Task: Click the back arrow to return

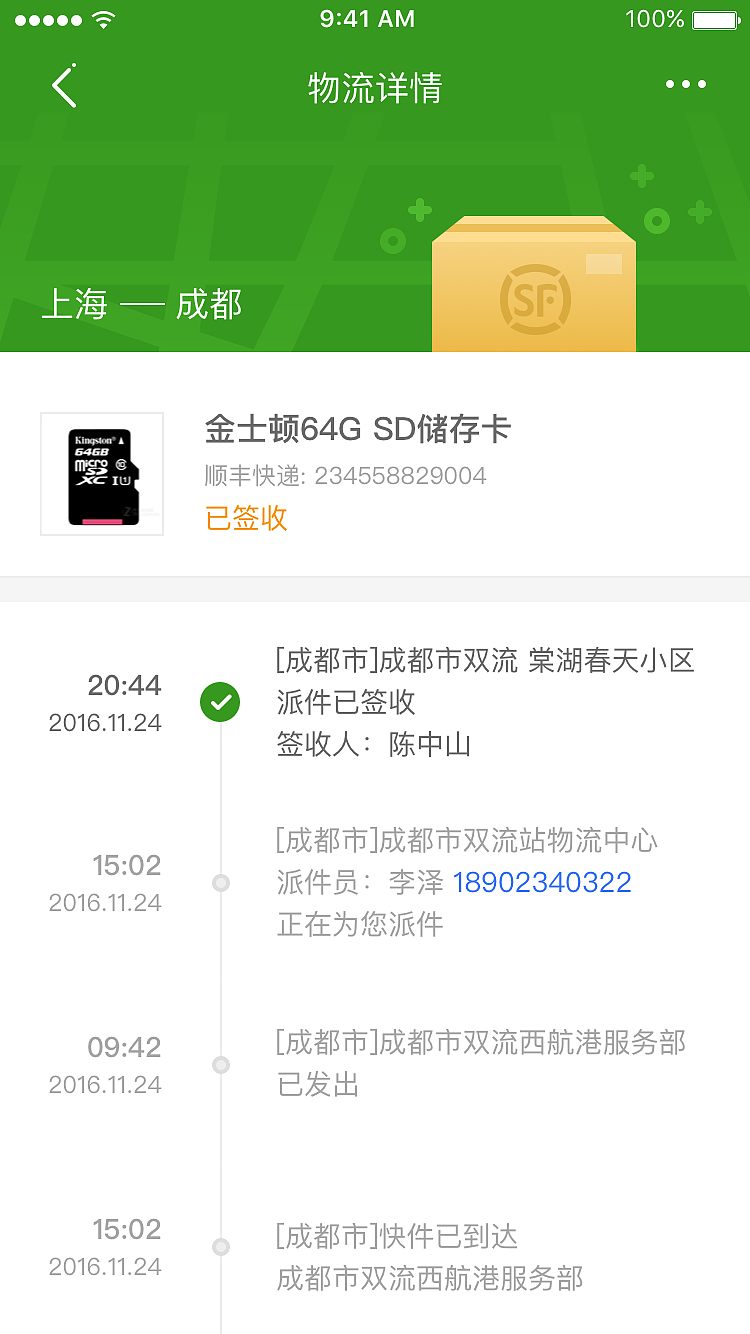Action: tap(64, 86)
